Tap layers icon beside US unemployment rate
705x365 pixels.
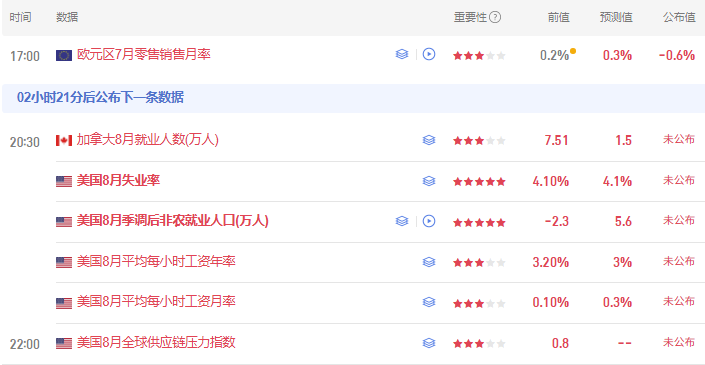coord(429,181)
